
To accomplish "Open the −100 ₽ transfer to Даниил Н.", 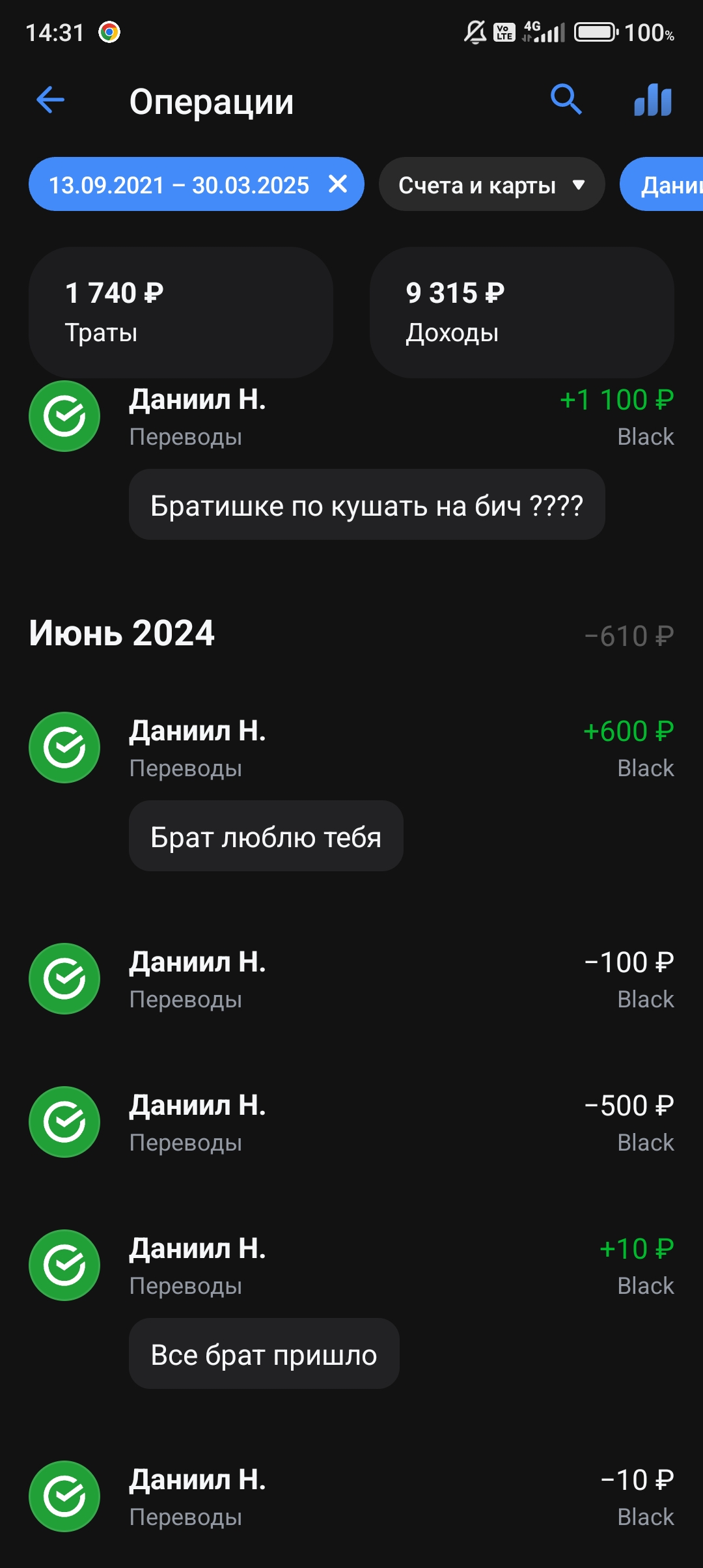I will pyautogui.click(x=351, y=979).
